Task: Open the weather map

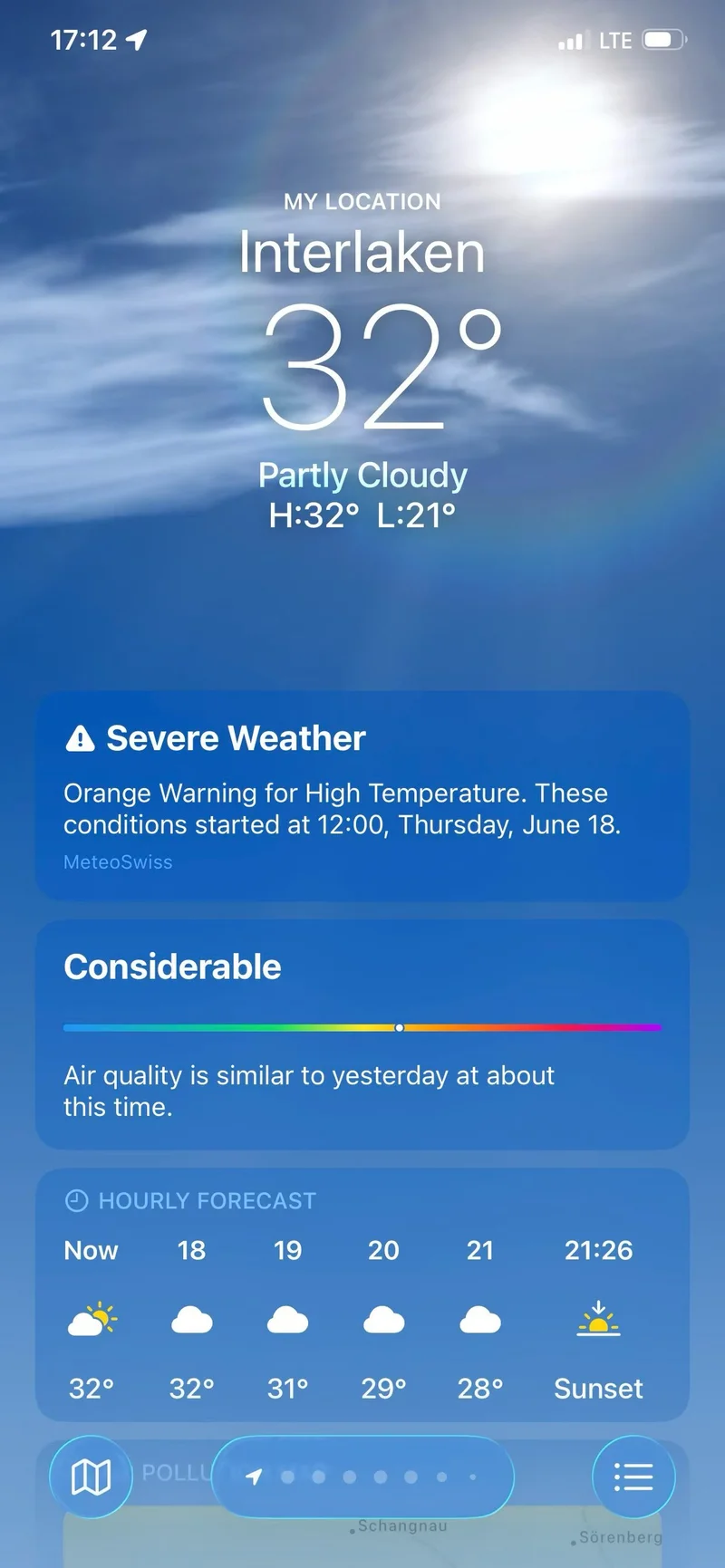Action: [91, 1477]
